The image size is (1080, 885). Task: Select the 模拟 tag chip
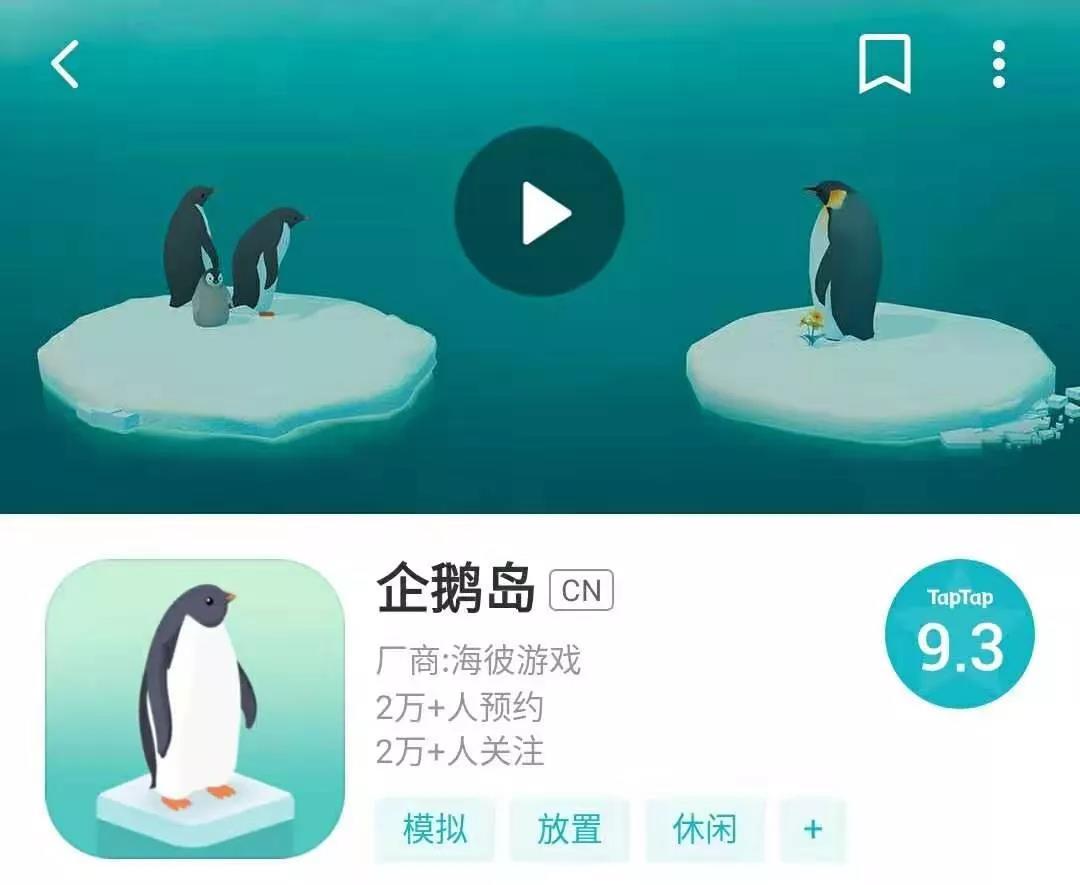pyautogui.click(x=435, y=829)
